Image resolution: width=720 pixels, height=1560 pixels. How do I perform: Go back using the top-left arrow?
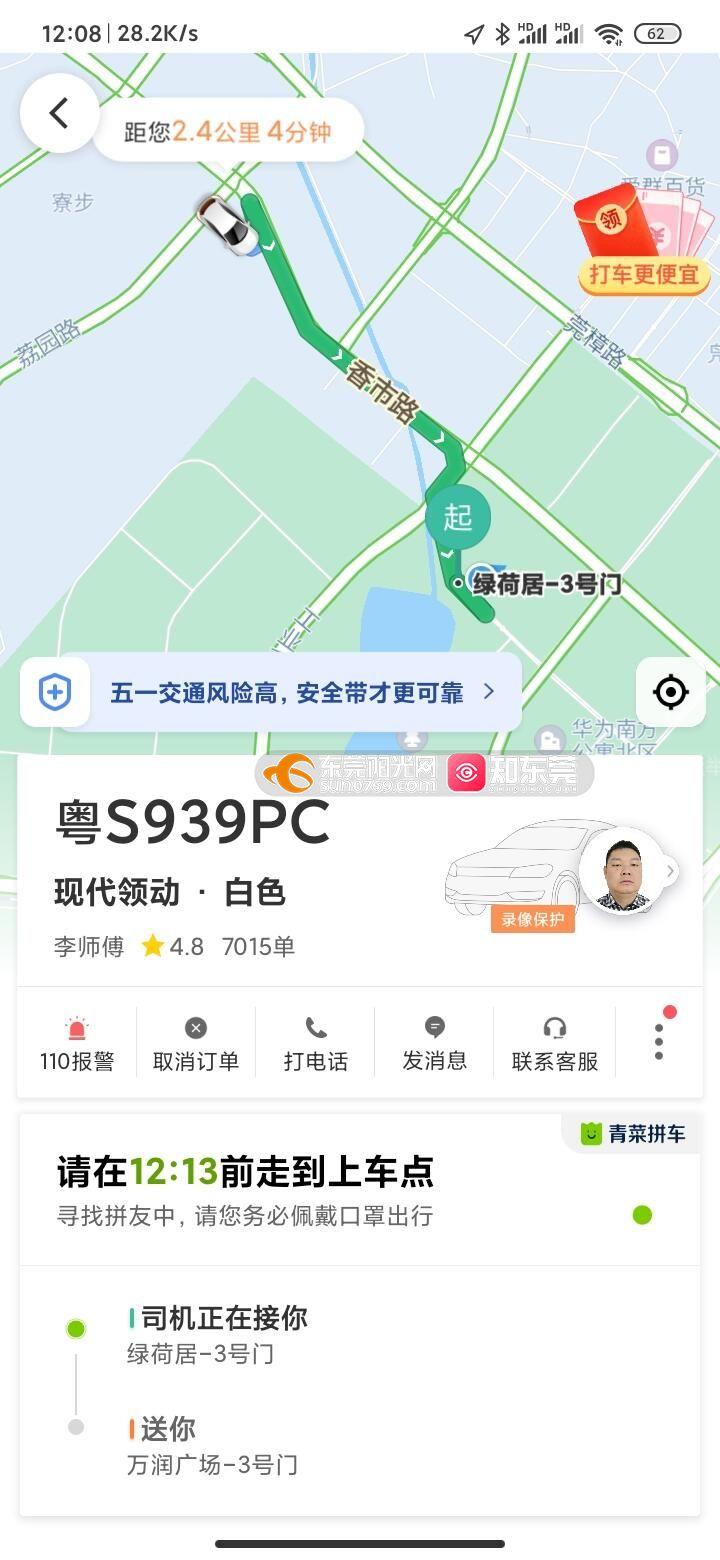(x=59, y=113)
